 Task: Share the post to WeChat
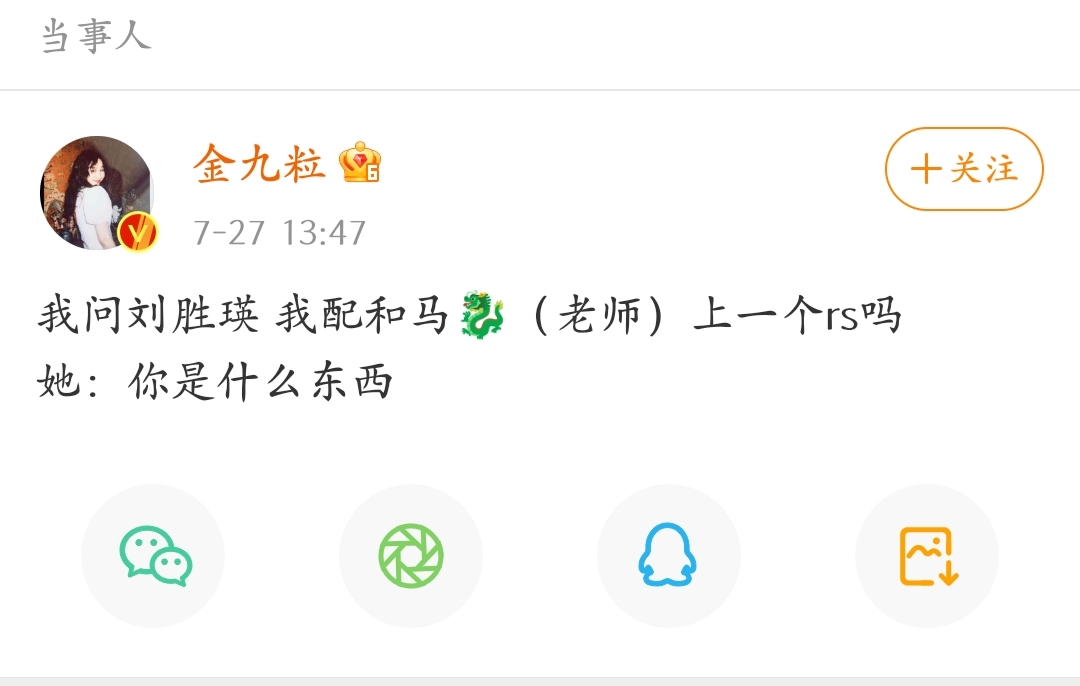(x=153, y=556)
